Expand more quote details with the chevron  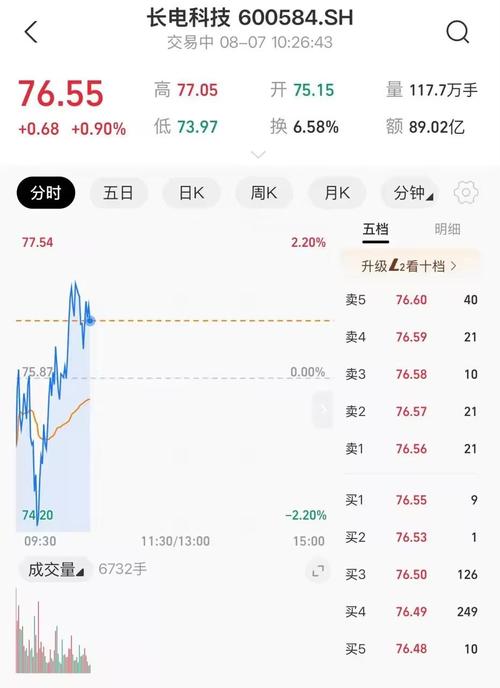pyautogui.click(x=258, y=154)
